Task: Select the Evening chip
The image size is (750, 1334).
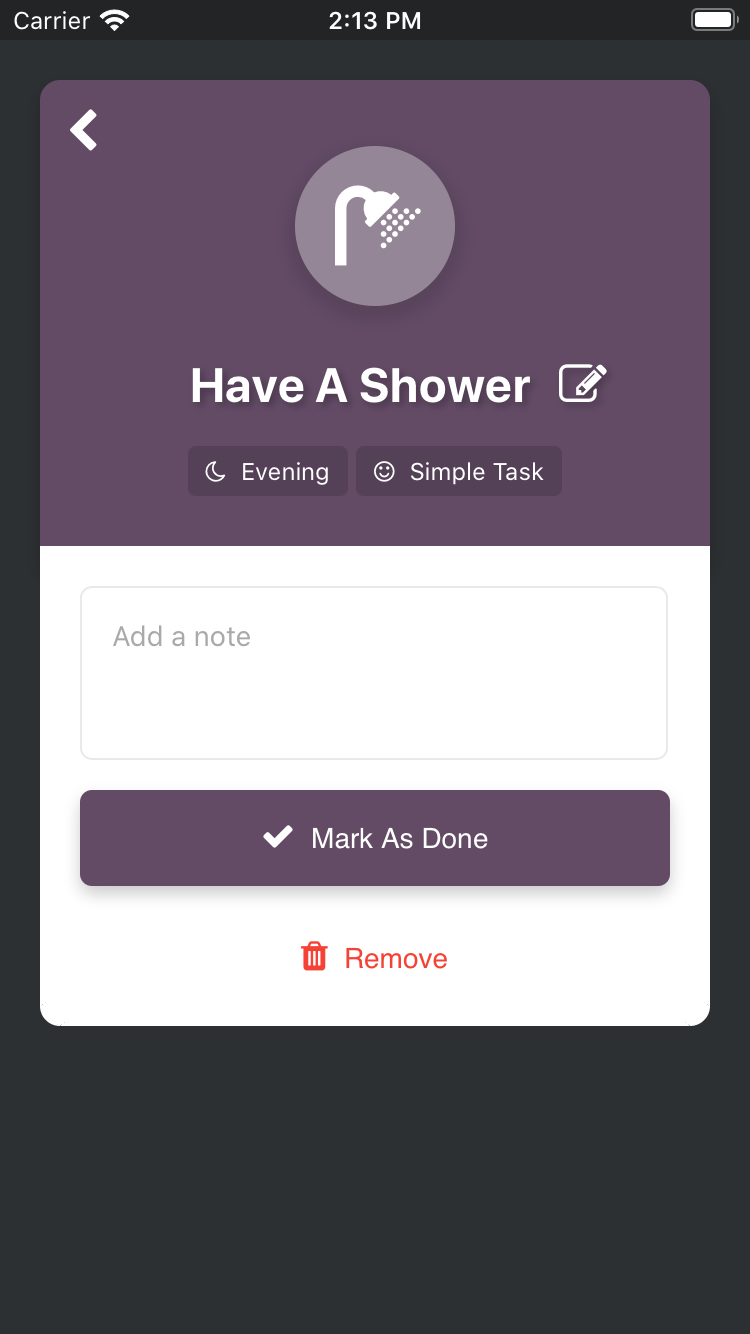Action: (268, 472)
